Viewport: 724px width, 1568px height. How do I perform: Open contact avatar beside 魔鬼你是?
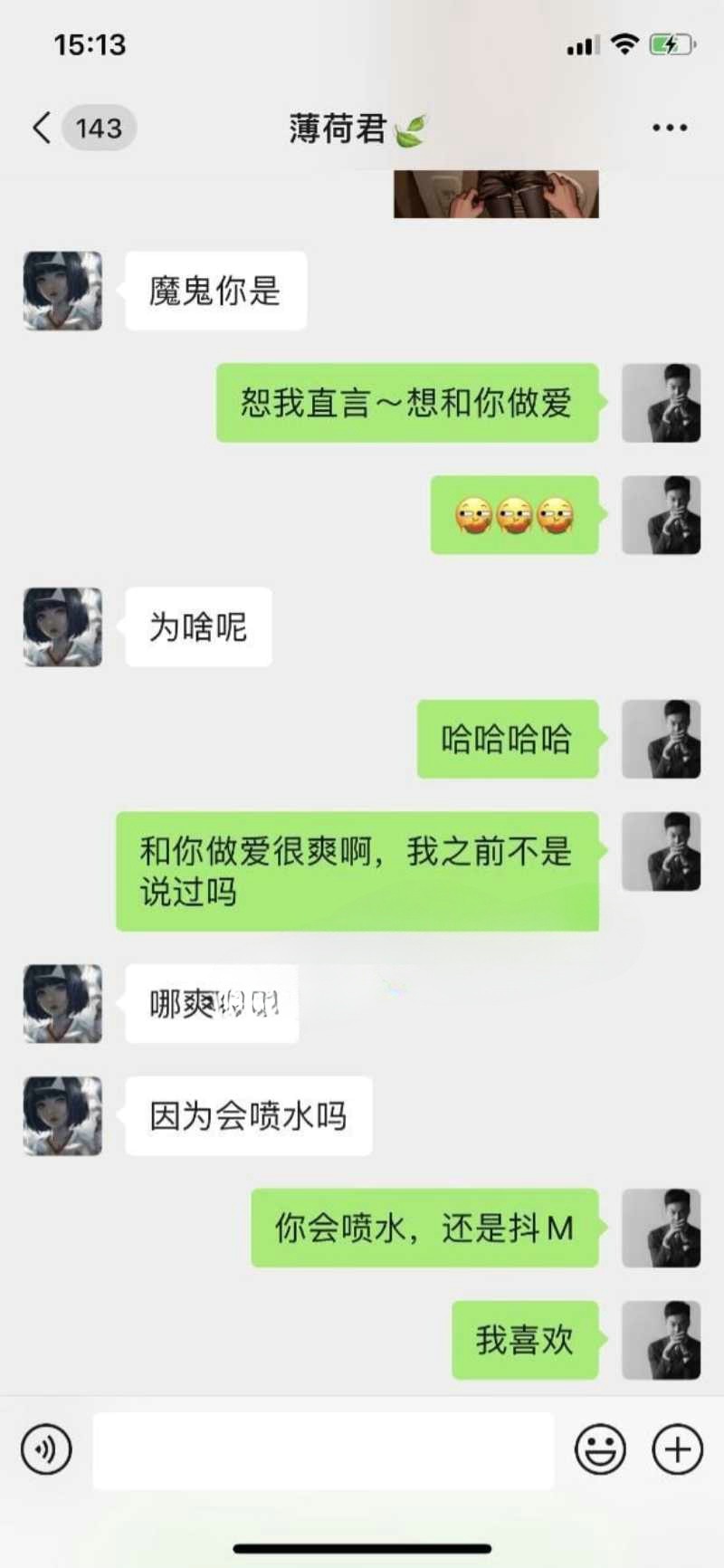coord(62,291)
